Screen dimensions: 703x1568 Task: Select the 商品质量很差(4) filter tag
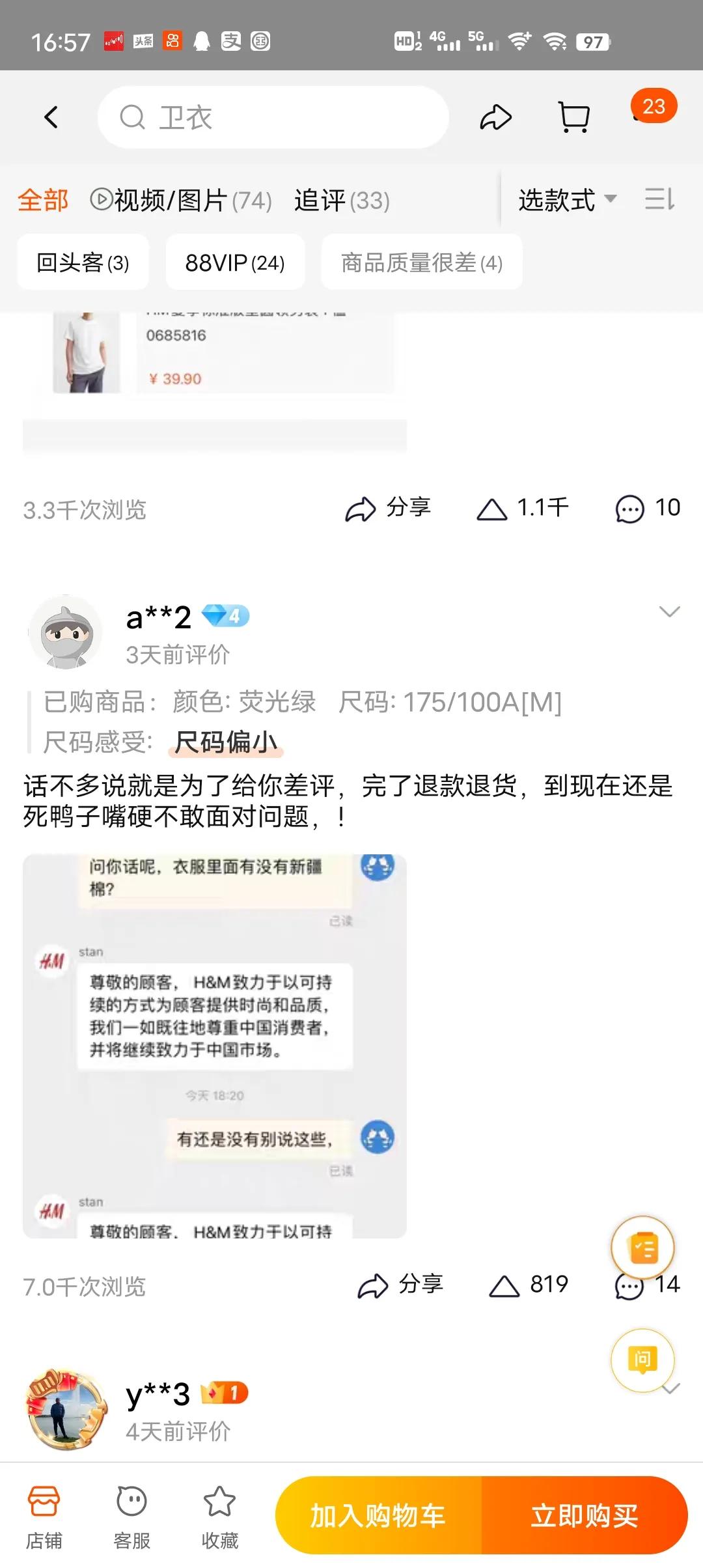click(421, 262)
